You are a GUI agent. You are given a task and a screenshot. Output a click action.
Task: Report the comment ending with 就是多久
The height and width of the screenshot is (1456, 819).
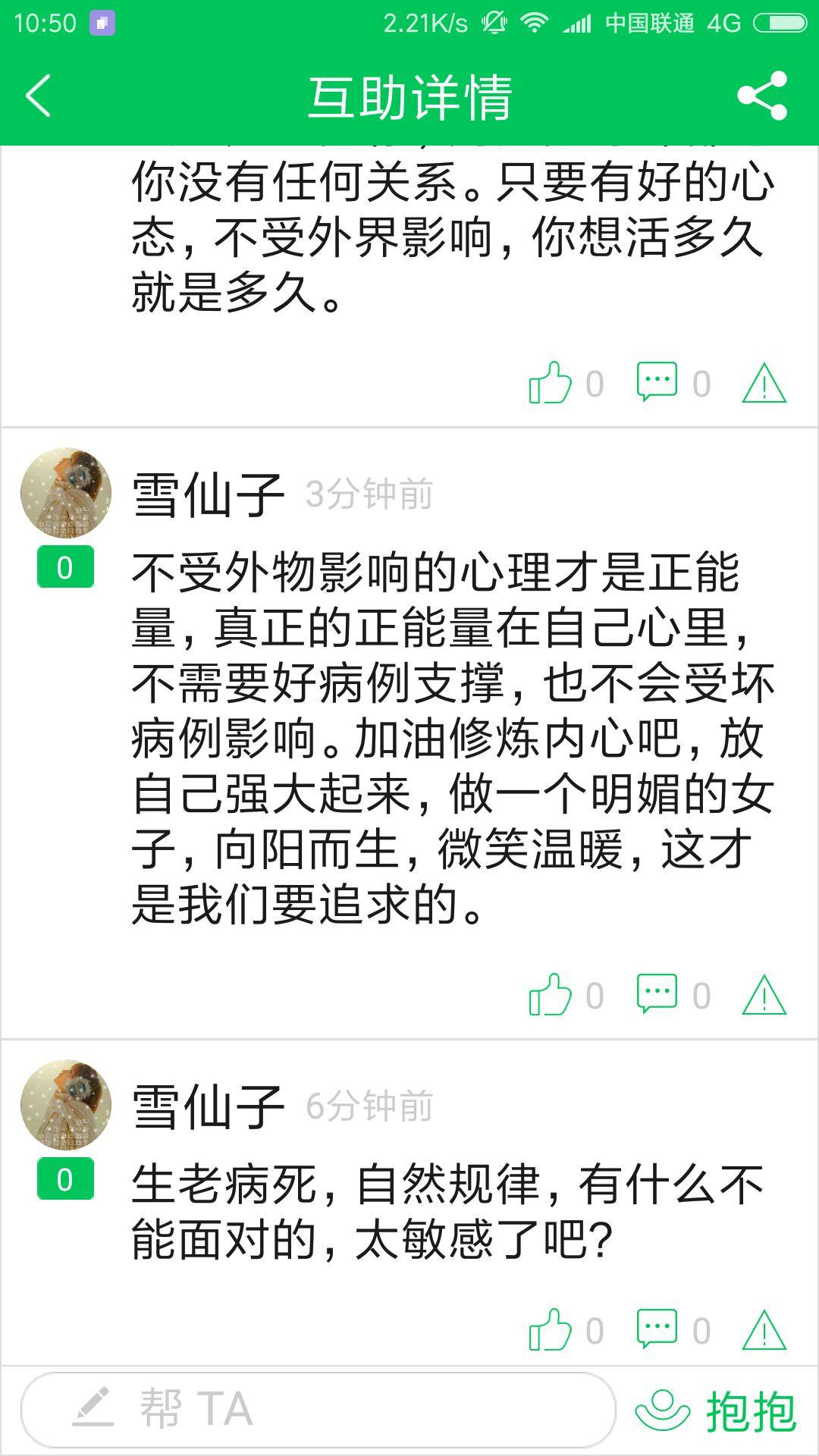(764, 383)
